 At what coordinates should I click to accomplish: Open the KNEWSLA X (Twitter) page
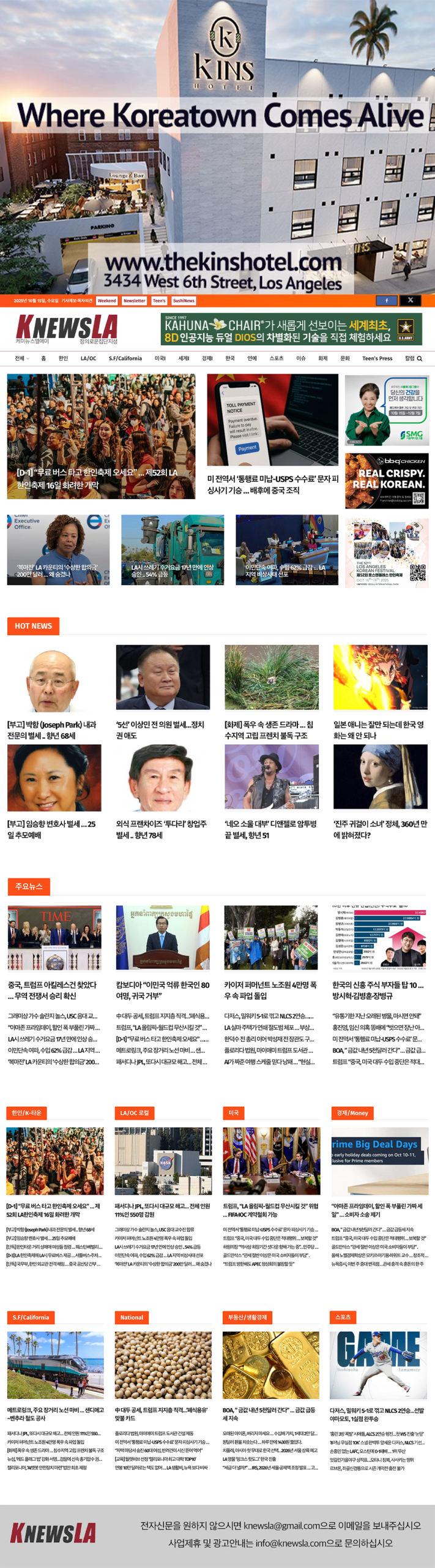[x=410, y=301]
